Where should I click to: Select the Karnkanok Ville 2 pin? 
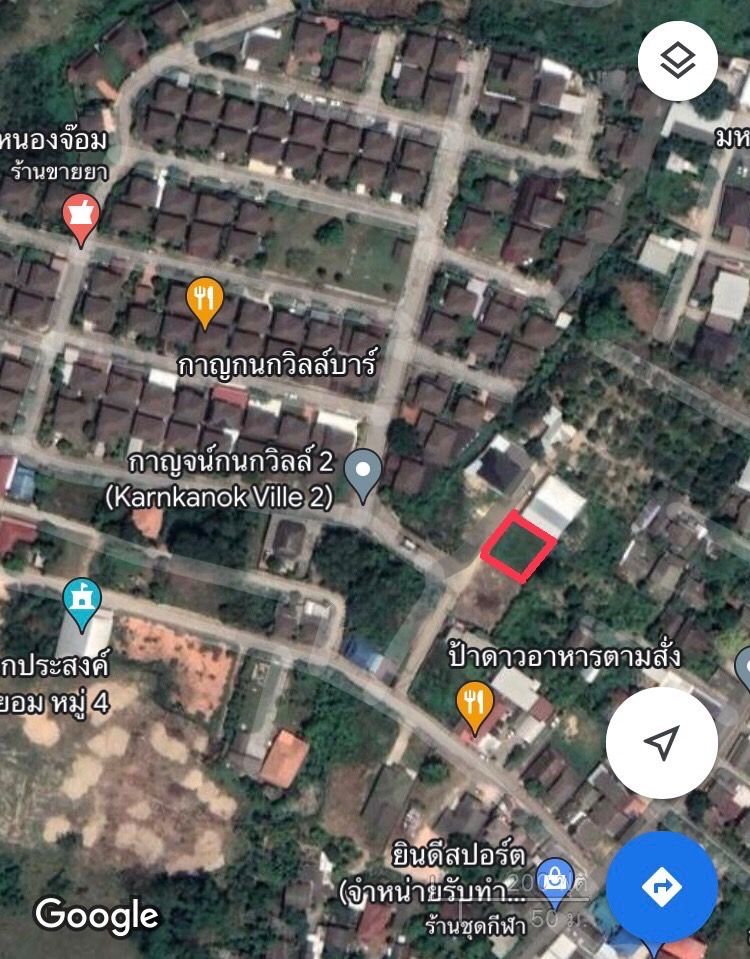pyautogui.click(x=362, y=472)
